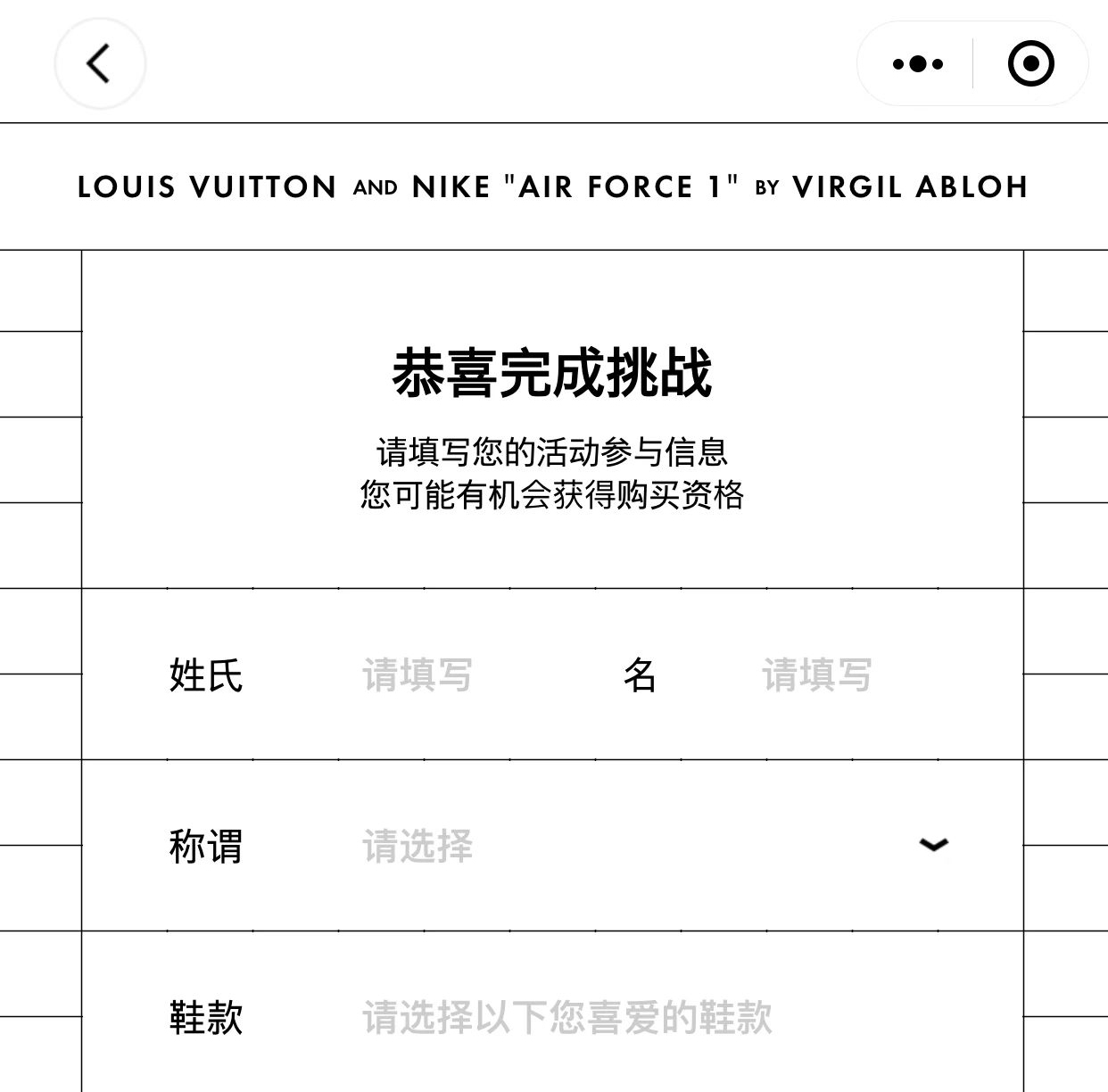1108x1092 pixels.
Task: Enter your surname in the 姓氏 field
Action: (418, 674)
